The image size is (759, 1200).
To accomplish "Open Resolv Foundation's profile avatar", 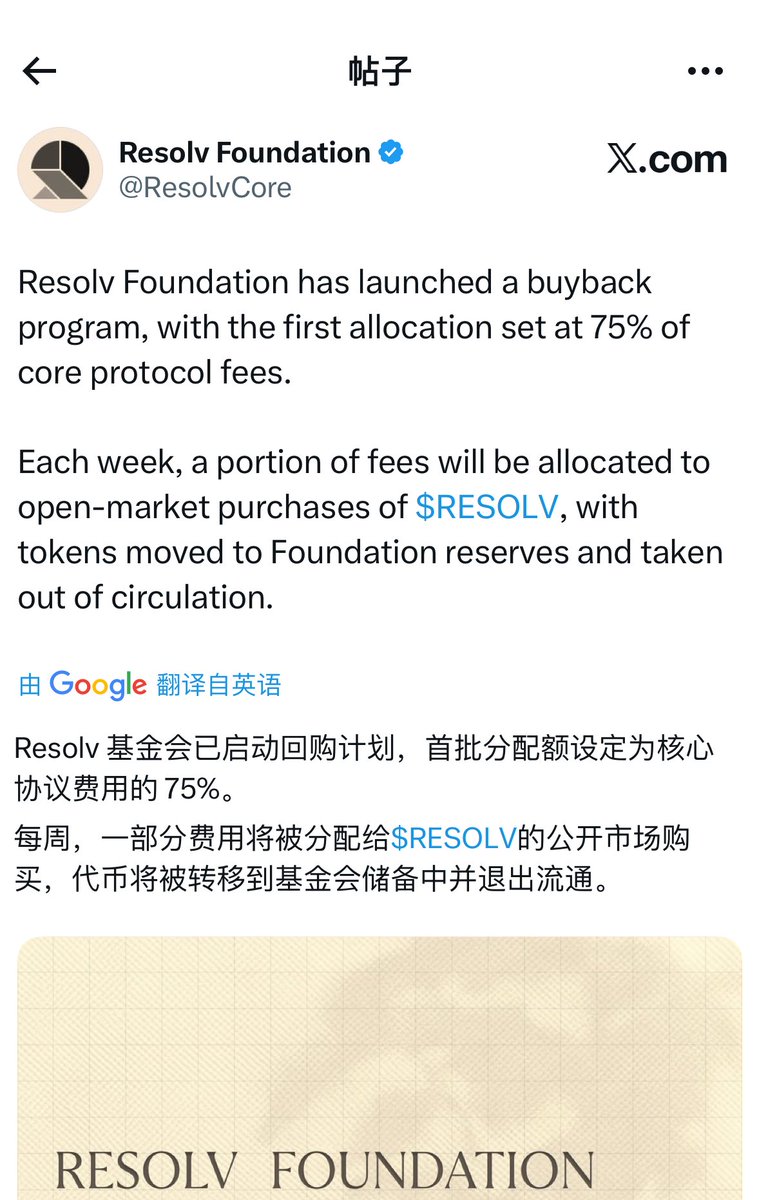I will [60, 169].
